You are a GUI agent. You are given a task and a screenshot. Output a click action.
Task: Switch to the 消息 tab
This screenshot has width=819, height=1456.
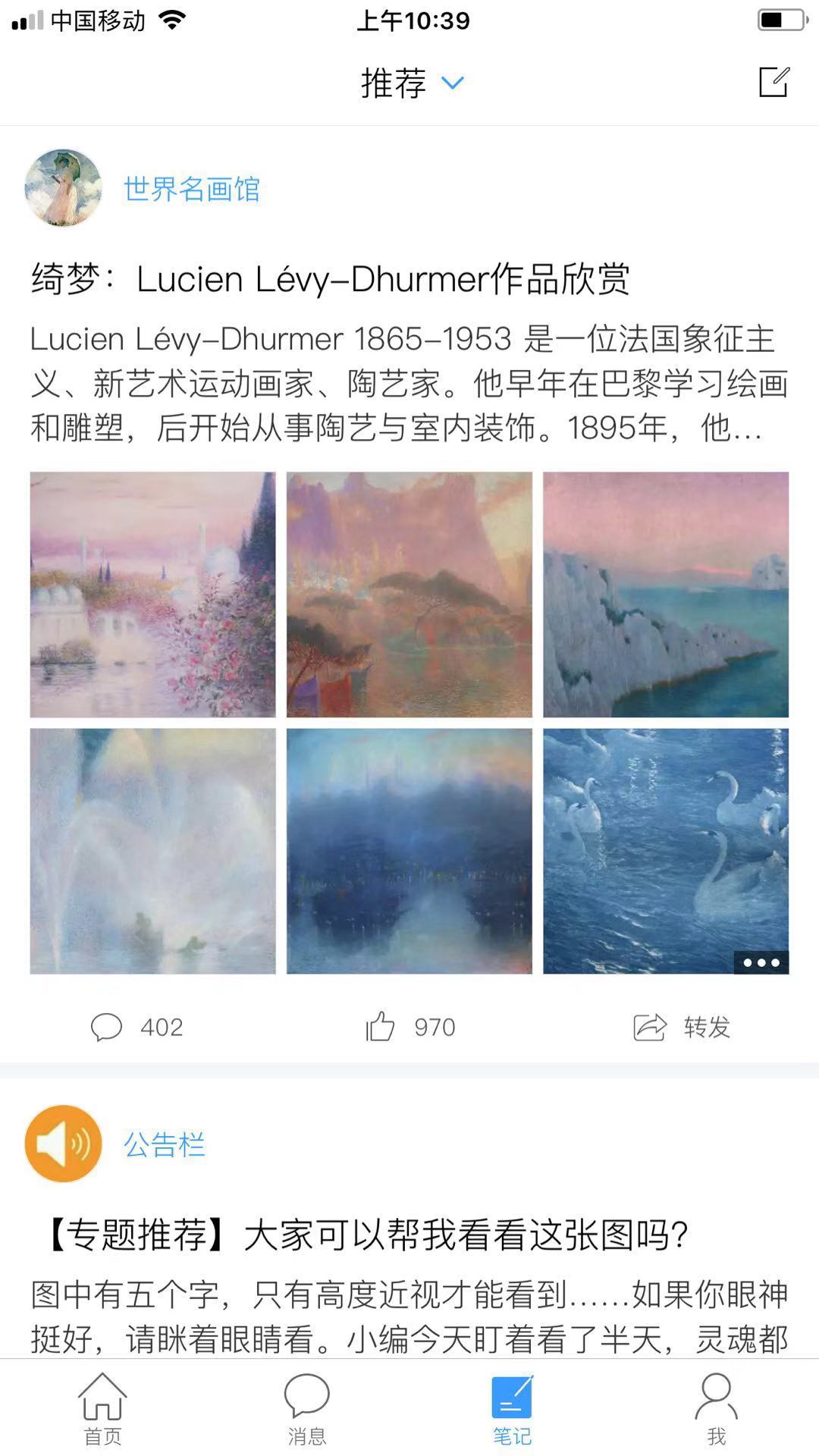307,1409
